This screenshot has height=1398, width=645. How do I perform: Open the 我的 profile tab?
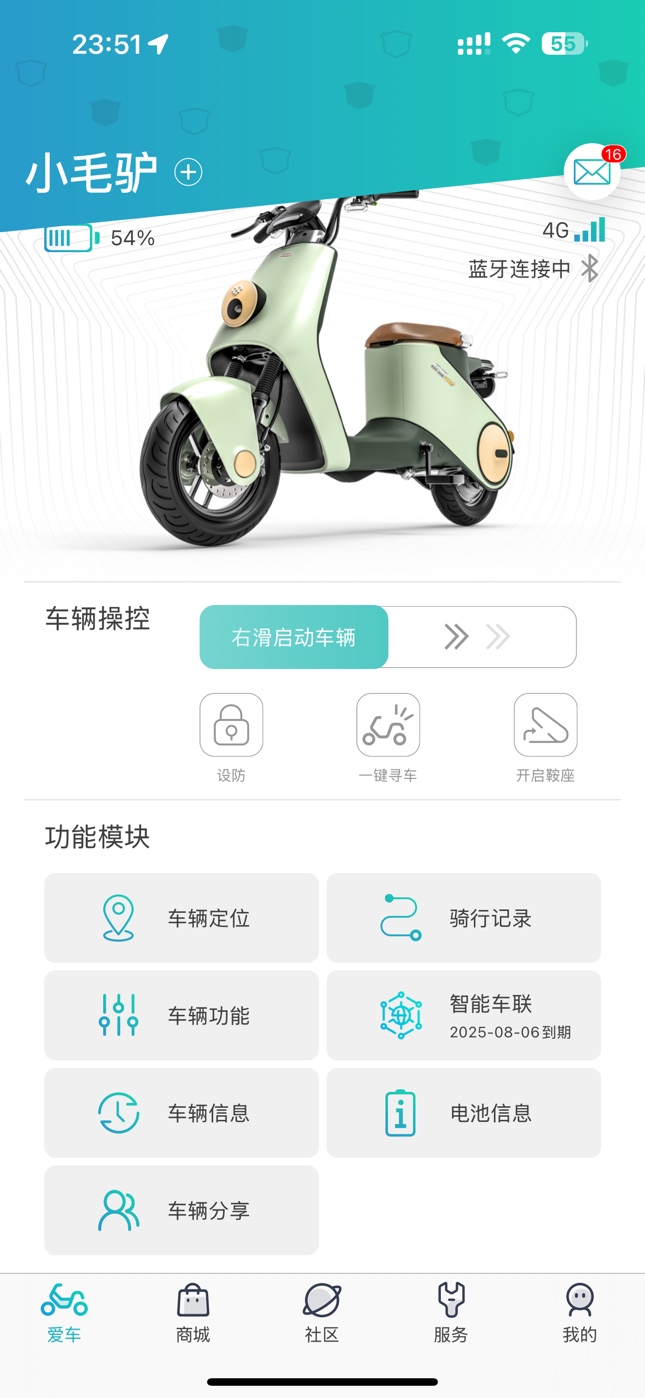tap(580, 1313)
